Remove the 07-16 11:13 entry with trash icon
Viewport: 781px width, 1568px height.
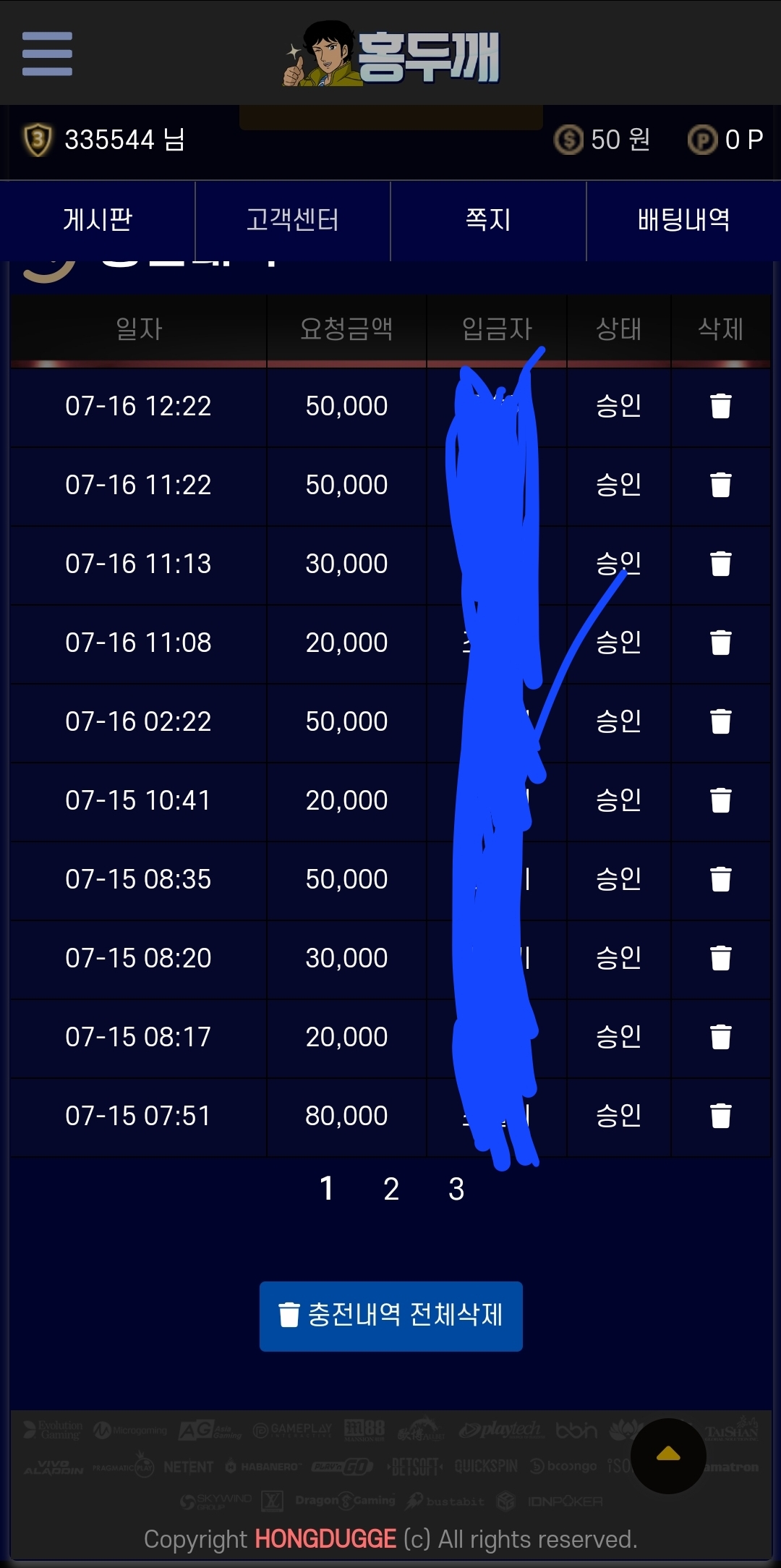[721, 564]
